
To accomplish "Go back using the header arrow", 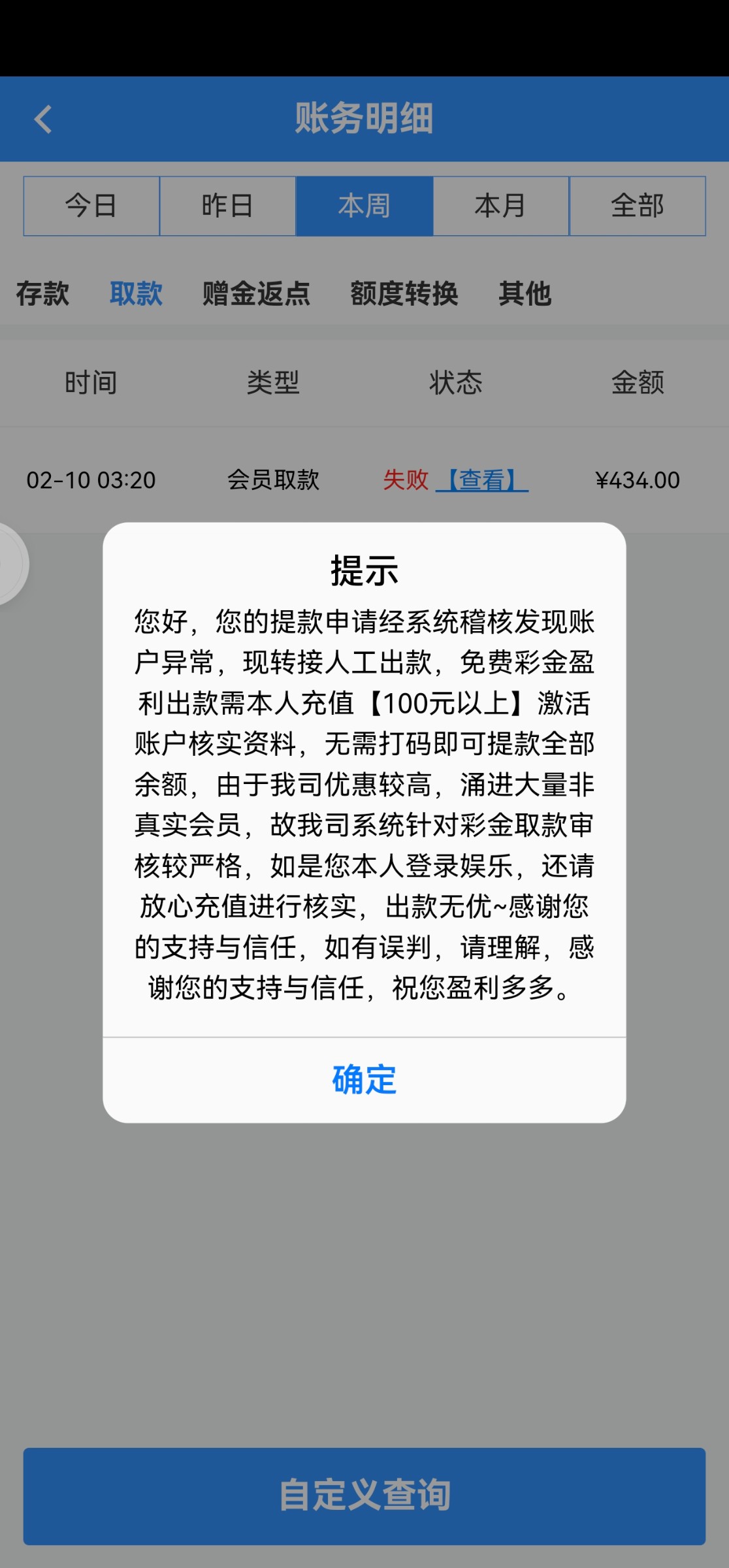I will click(x=43, y=120).
